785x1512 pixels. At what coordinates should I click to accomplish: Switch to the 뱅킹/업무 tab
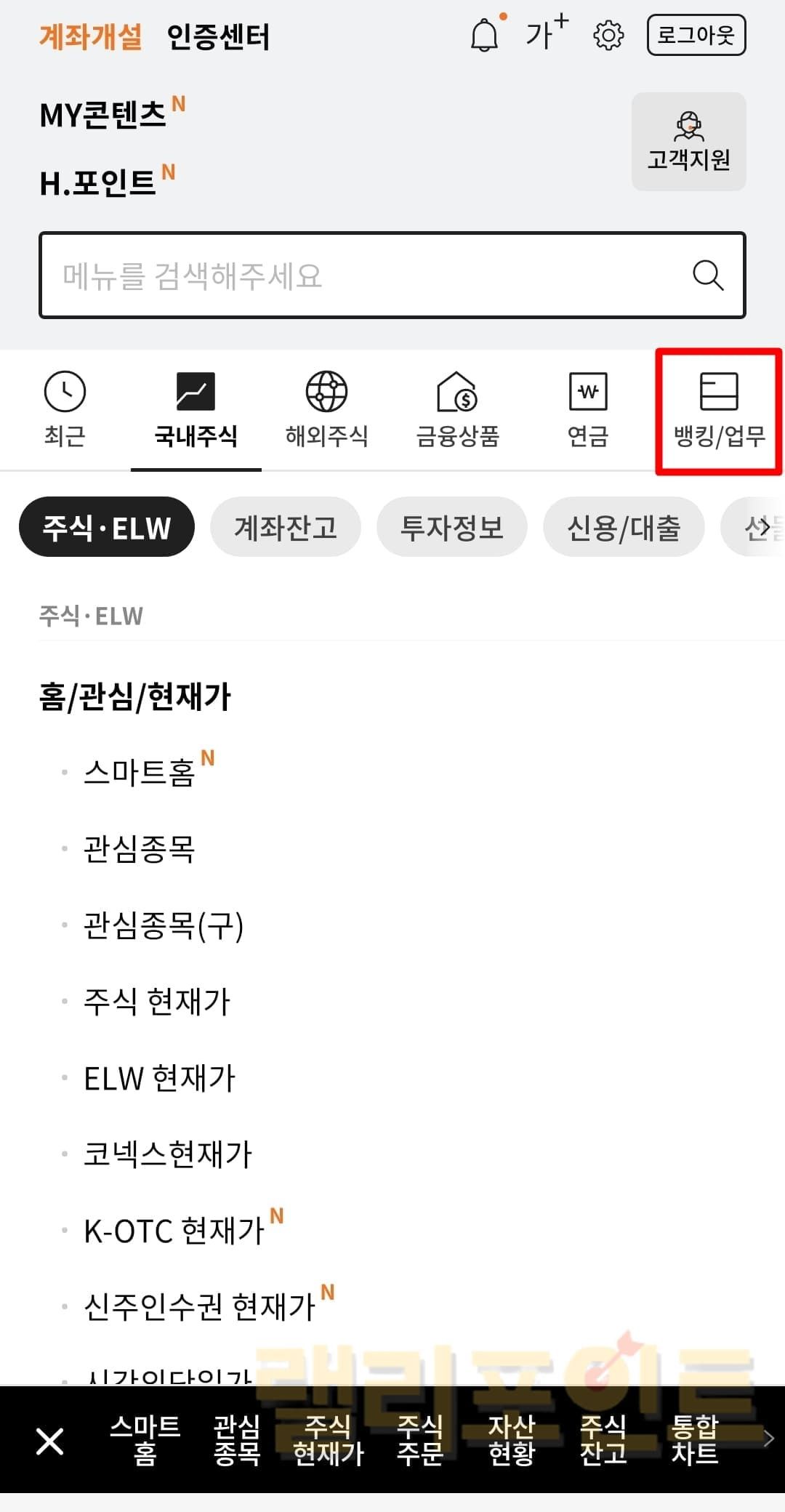point(719,411)
